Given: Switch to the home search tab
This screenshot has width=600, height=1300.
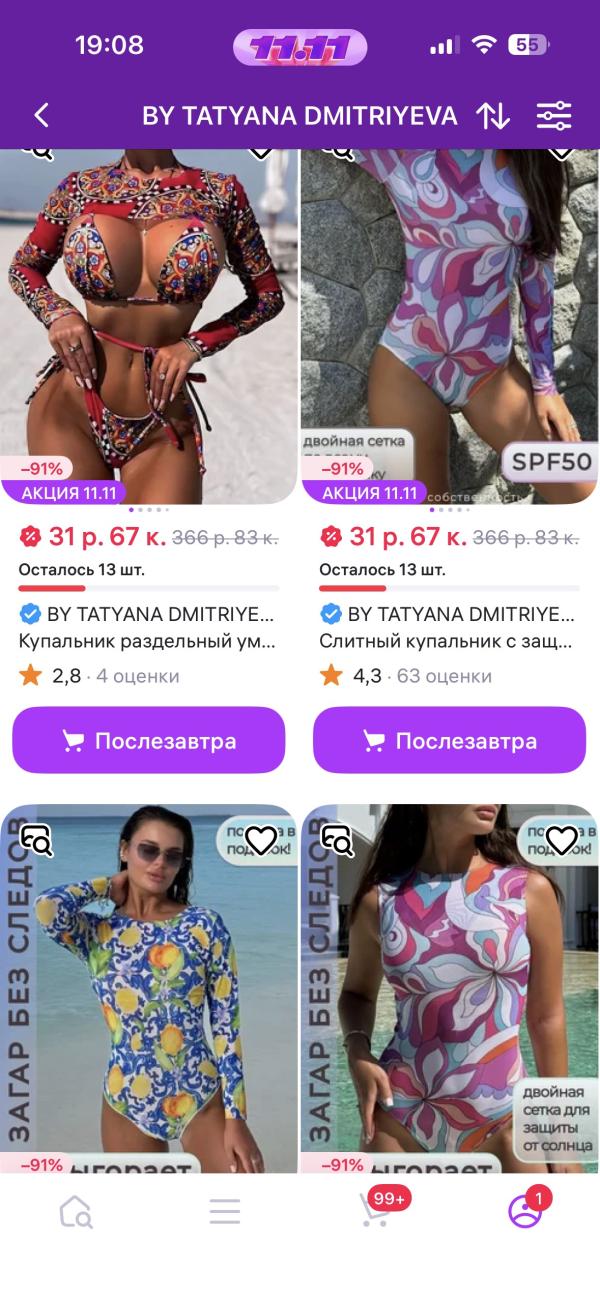Looking at the screenshot, I should click(76, 1212).
